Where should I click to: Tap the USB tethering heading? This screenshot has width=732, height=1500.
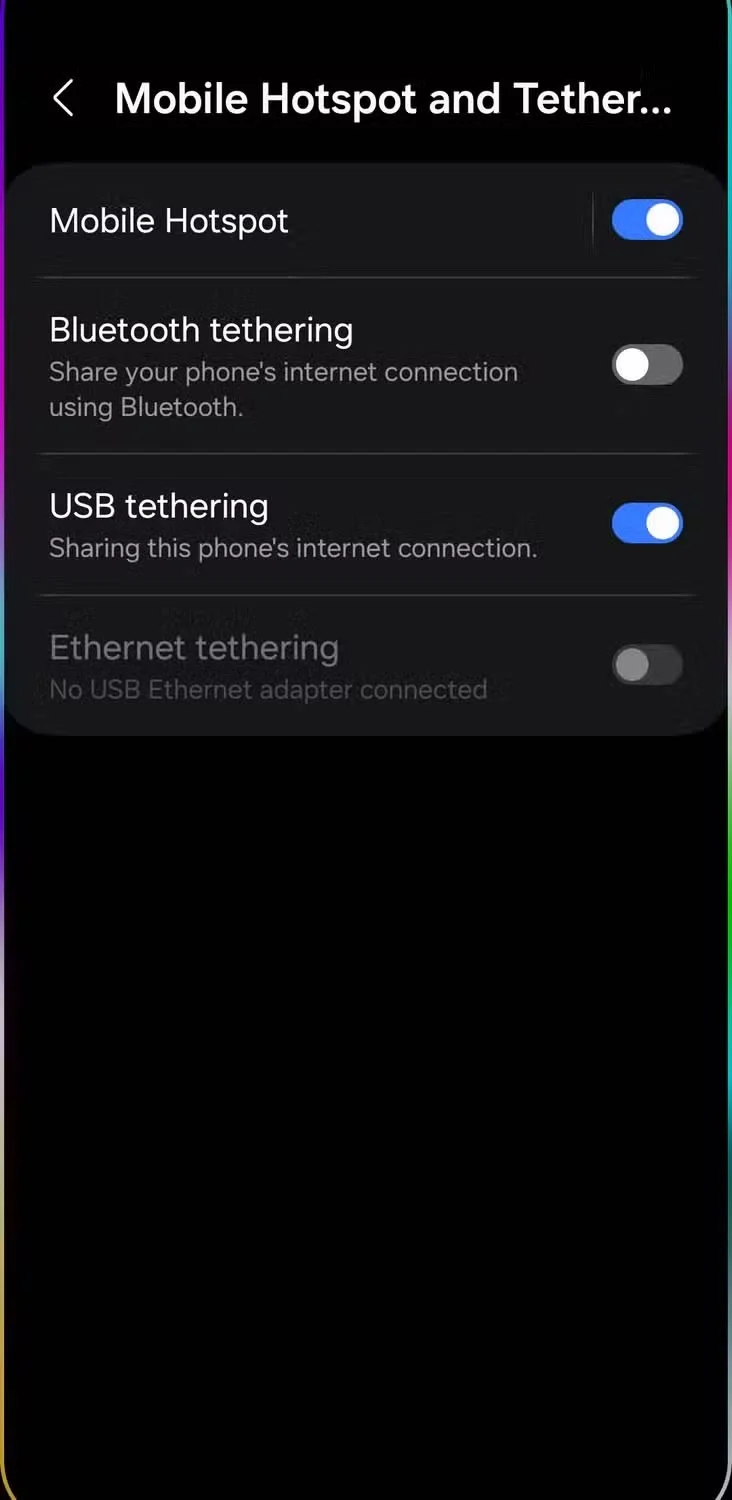click(158, 505)
